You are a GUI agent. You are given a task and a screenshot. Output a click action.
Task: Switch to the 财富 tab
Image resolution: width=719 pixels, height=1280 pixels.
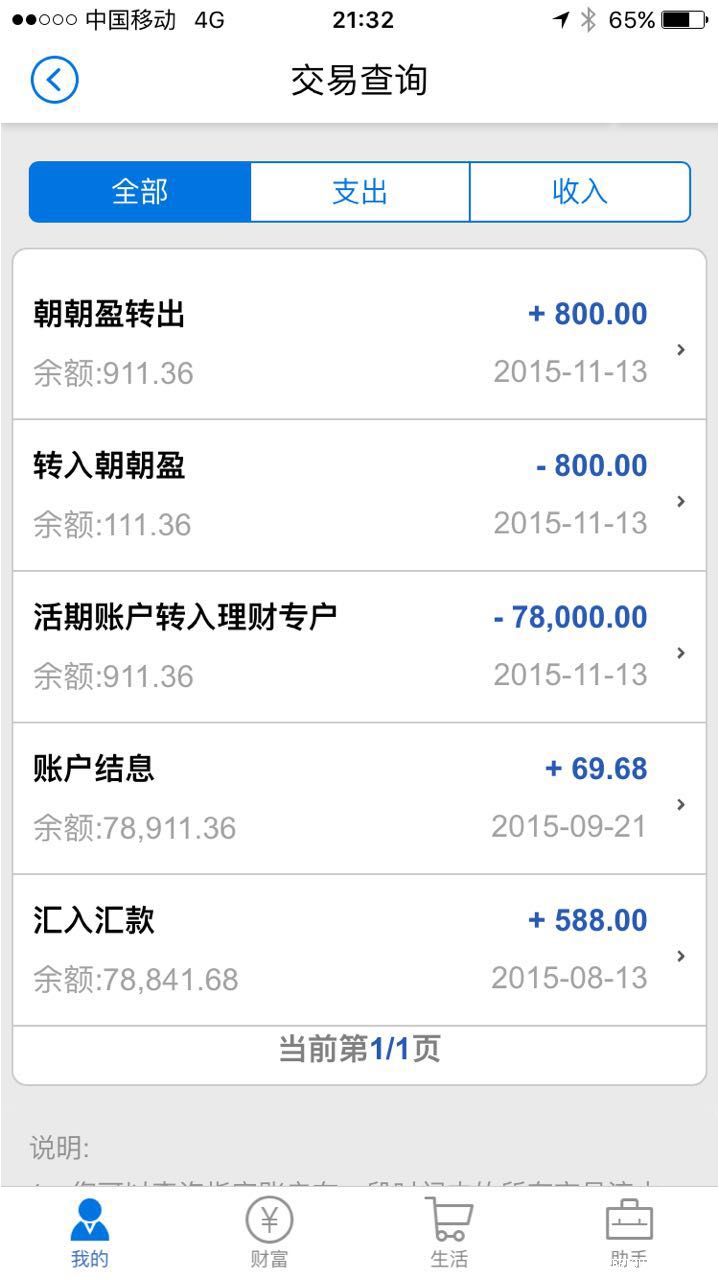(x=269, y=1233)
